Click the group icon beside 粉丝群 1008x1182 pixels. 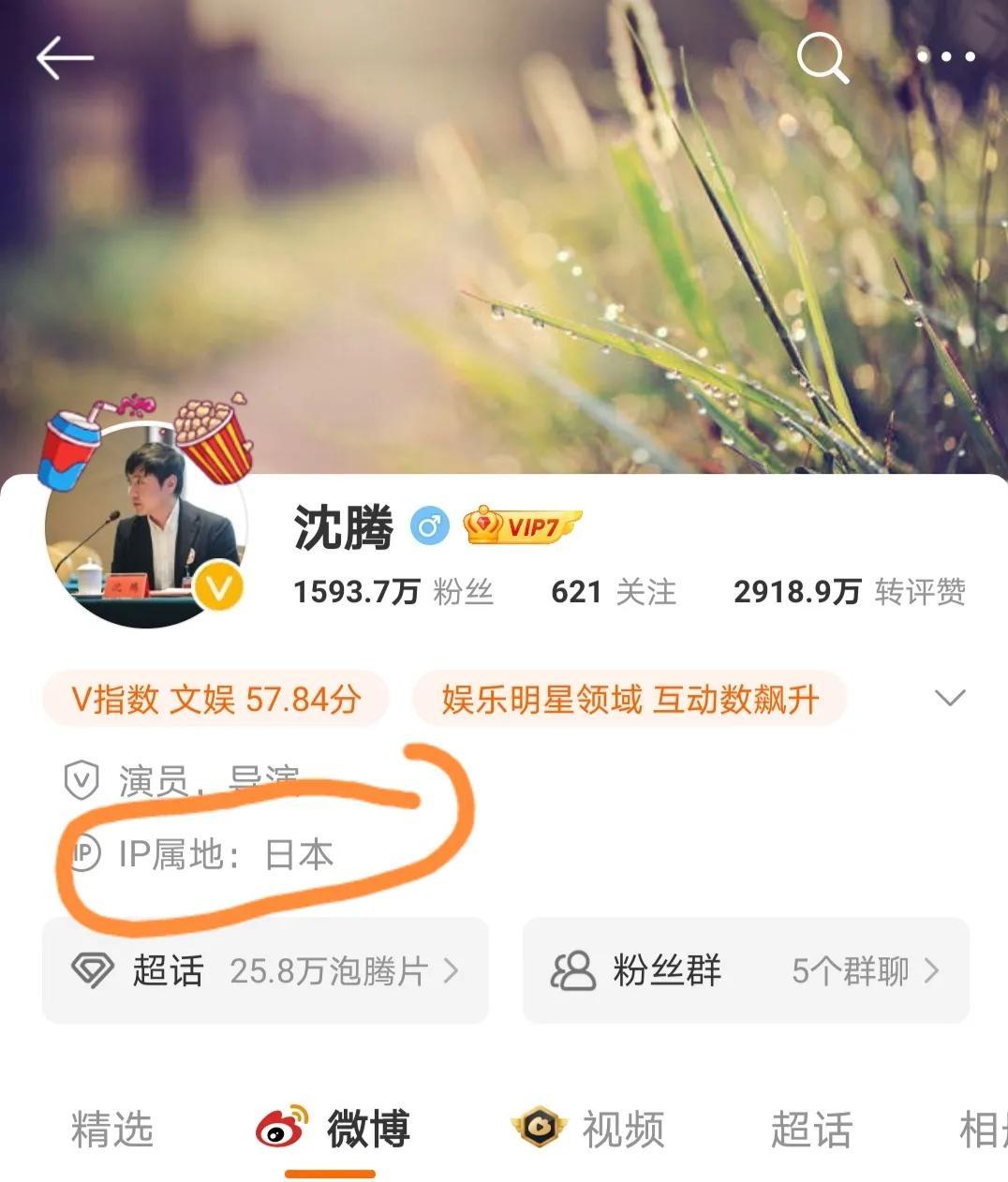tap(571, 970)
